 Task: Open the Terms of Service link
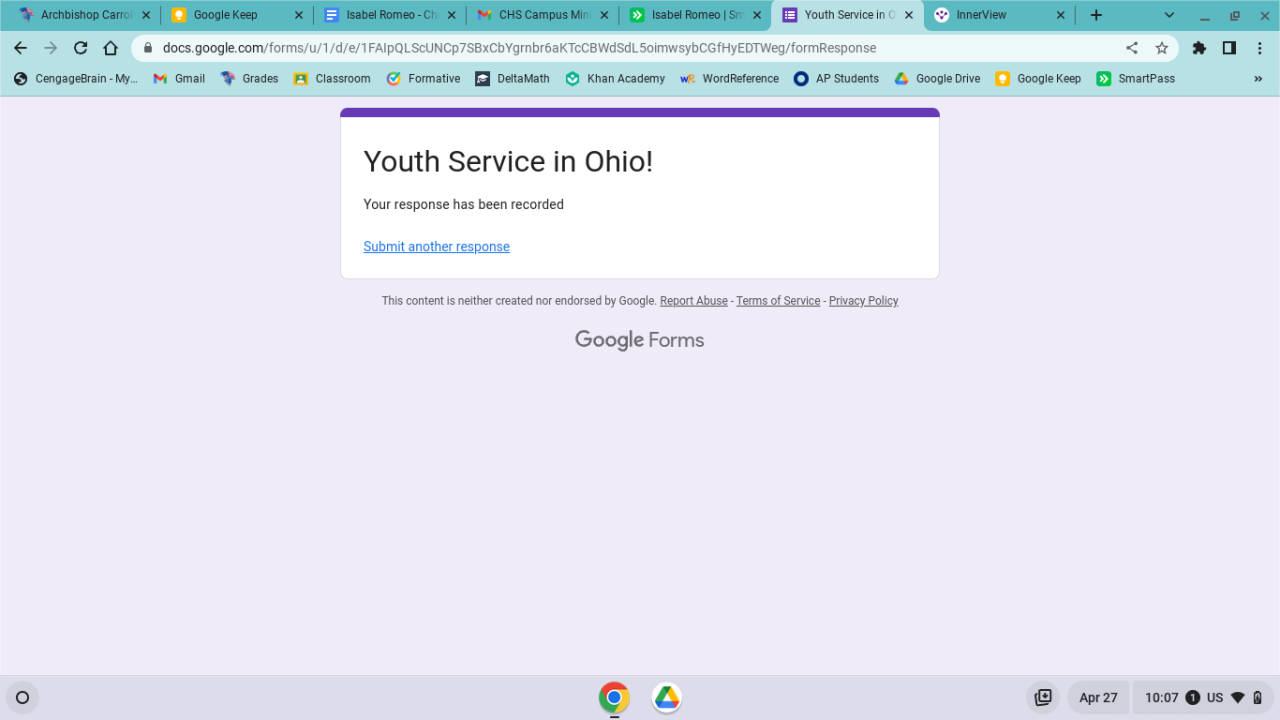[x=778, y=301]
